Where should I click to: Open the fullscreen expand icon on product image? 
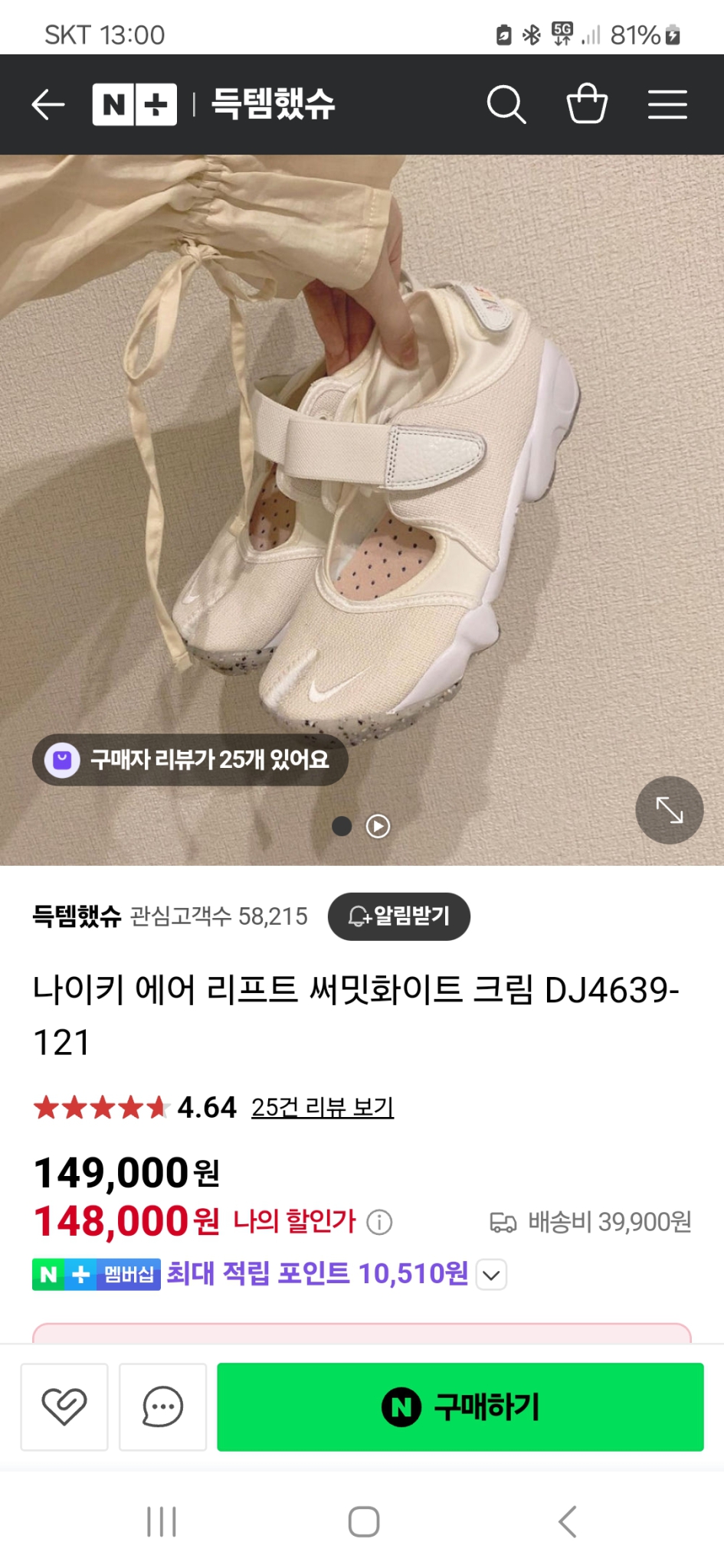click(x=668, y=810)
